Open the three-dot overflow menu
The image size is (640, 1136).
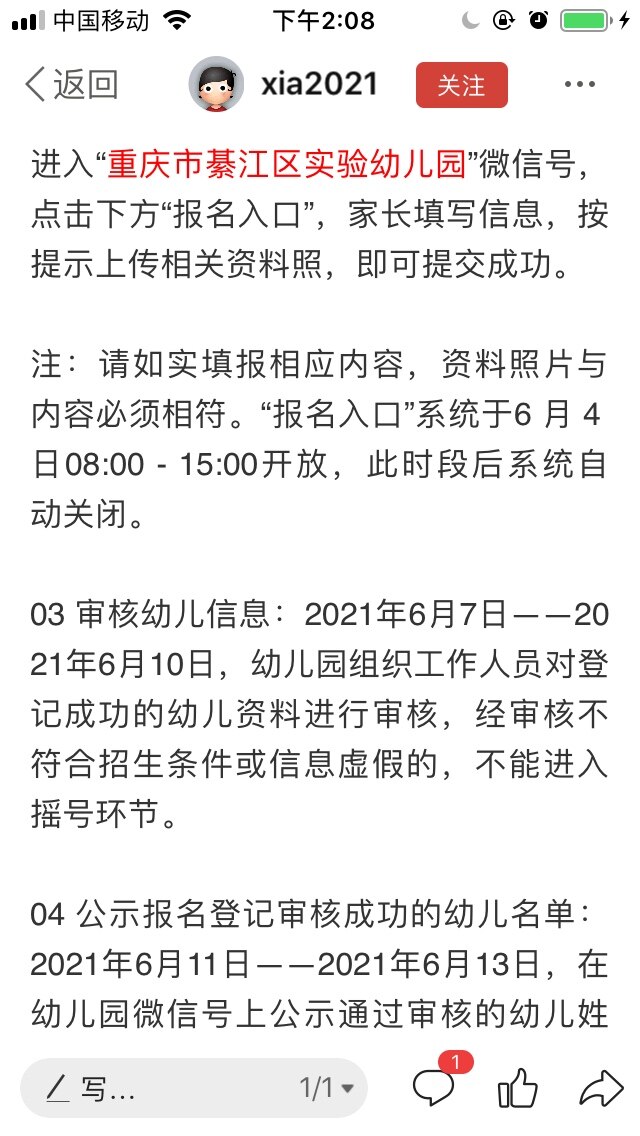580,85
